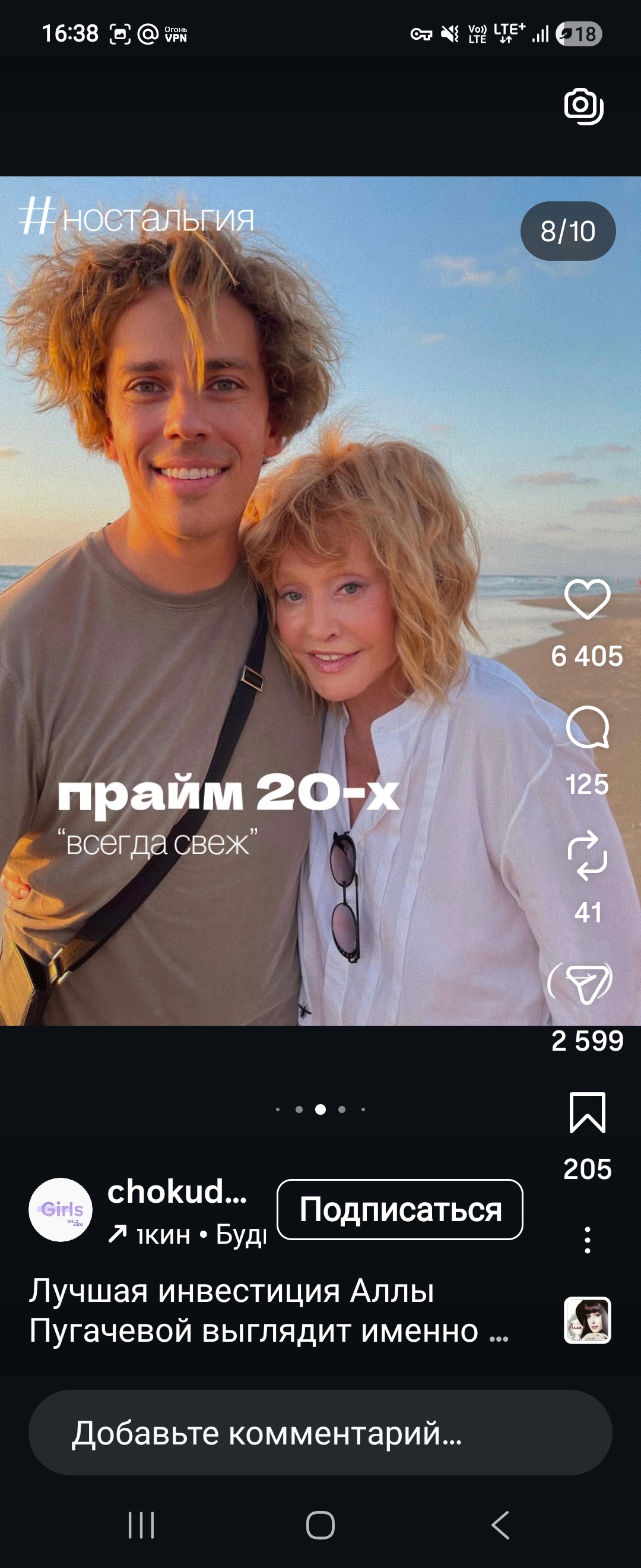The image size is (641, 1568).
Task: Share the post via the paper plane
Action: click(587, 984)
